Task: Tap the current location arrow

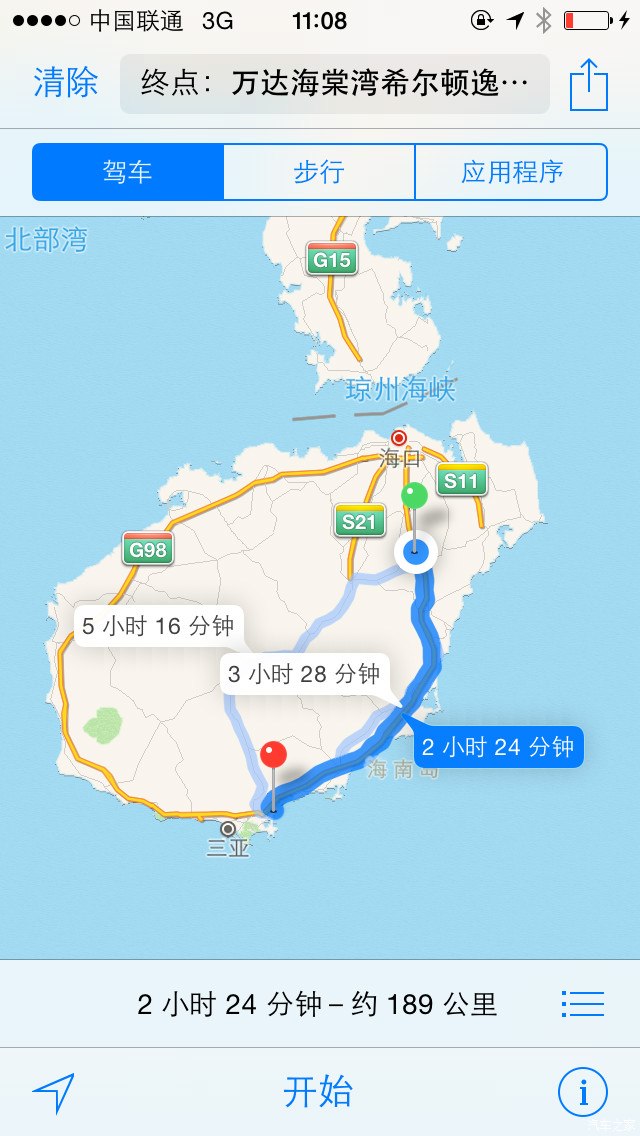Action: pos(54,1092)
